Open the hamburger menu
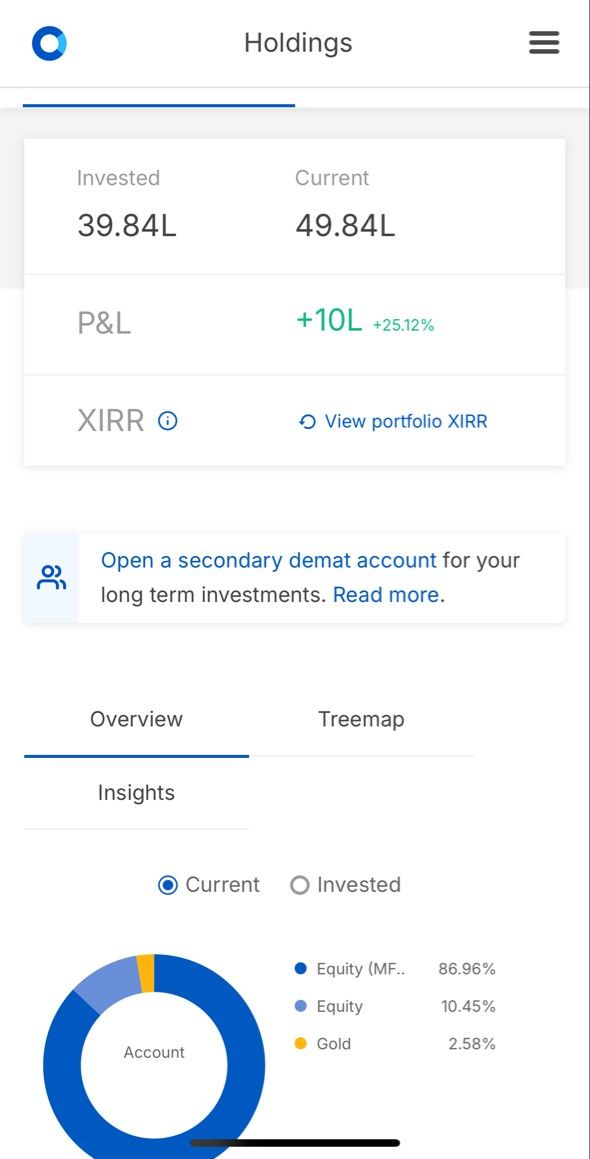Image resolution: width=590 pixels, height=1159 pixels. 544,43
